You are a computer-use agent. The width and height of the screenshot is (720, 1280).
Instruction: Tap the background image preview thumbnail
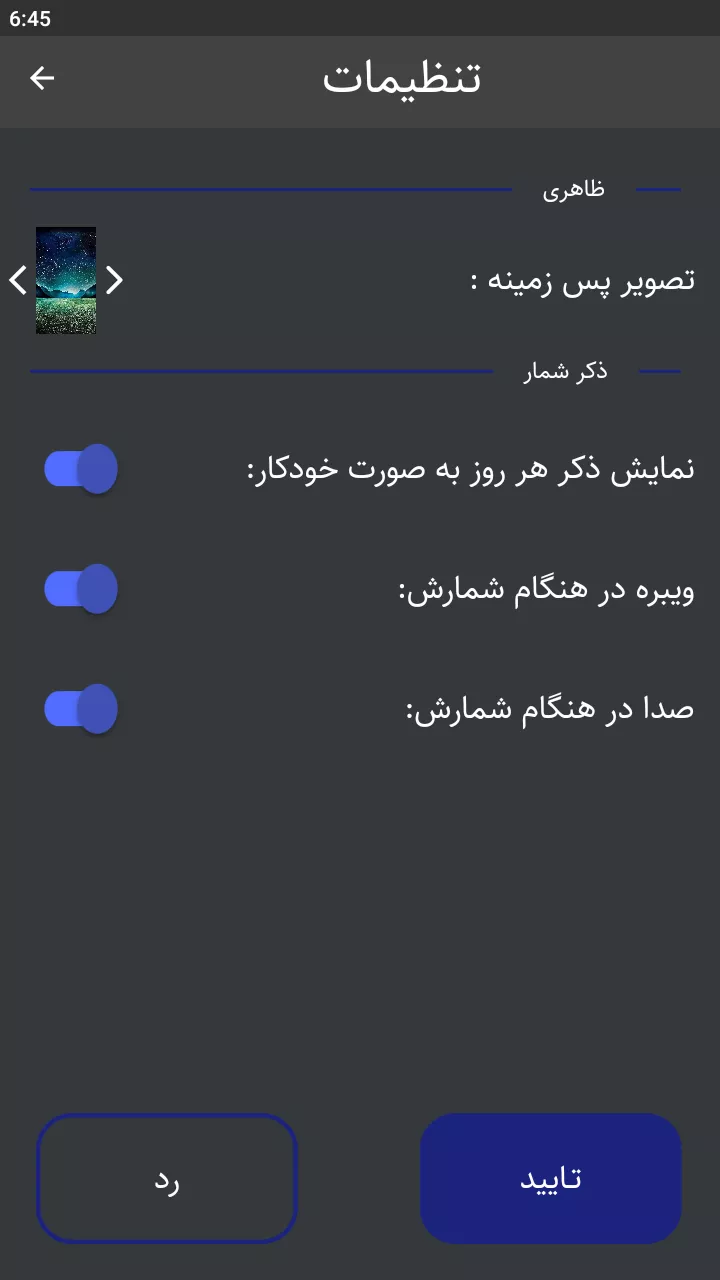coord(66,280)
